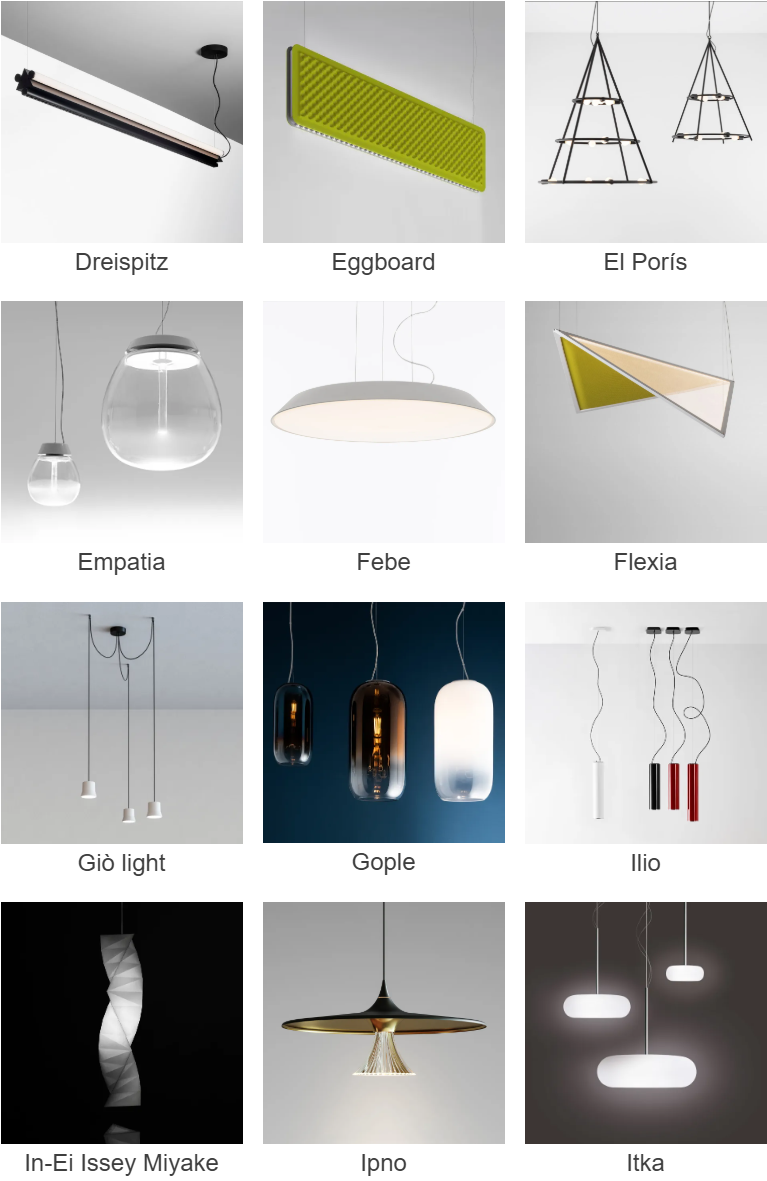Viewport: 767px width, 1181px height.
Task: View the Eggboard suspension lamp
Action: 383,122
